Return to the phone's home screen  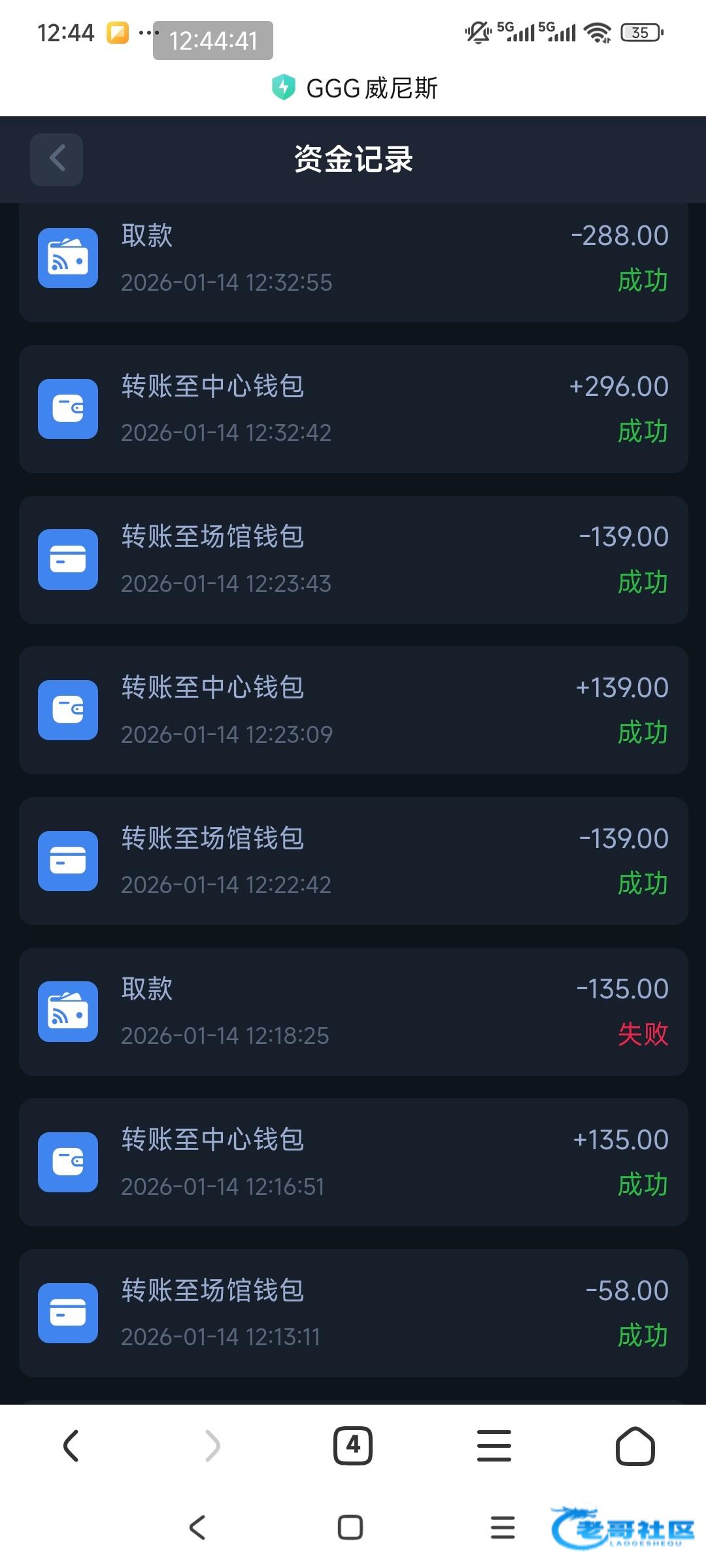point(350,1527)
